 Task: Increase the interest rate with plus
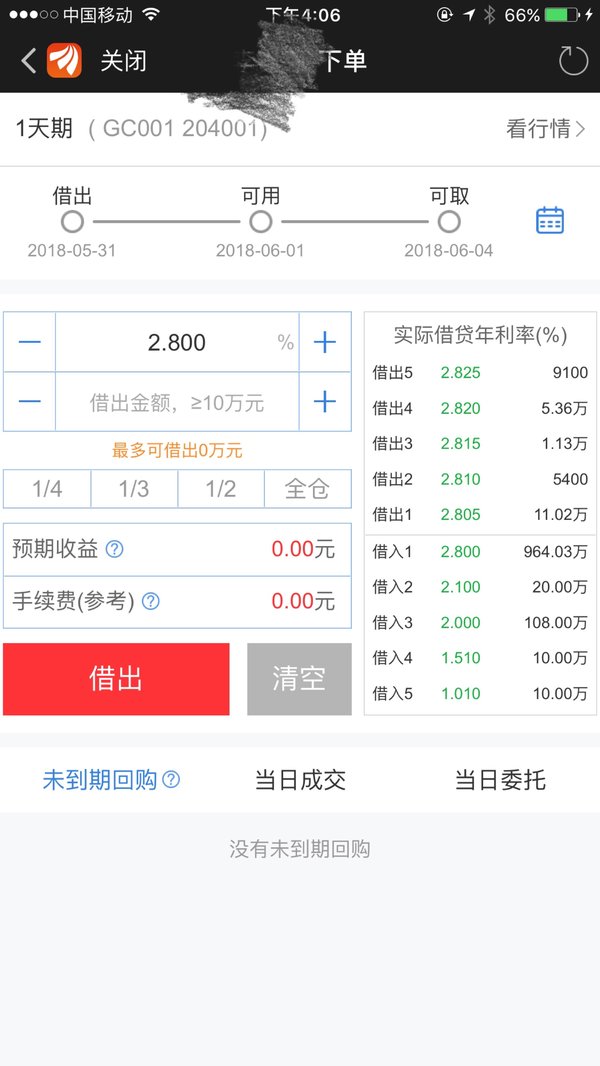[x=325, y=342]
